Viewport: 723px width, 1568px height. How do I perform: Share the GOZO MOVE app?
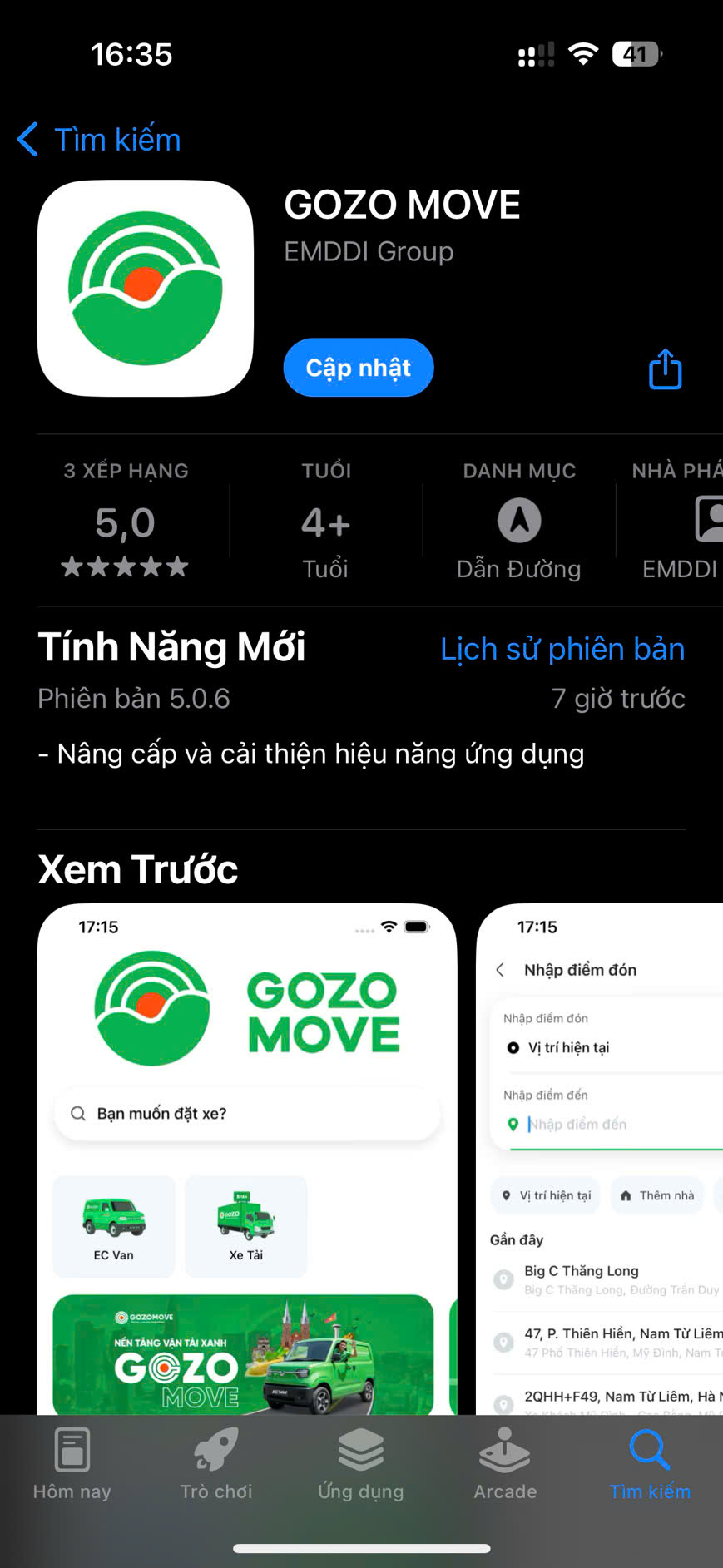click(665, 369)
